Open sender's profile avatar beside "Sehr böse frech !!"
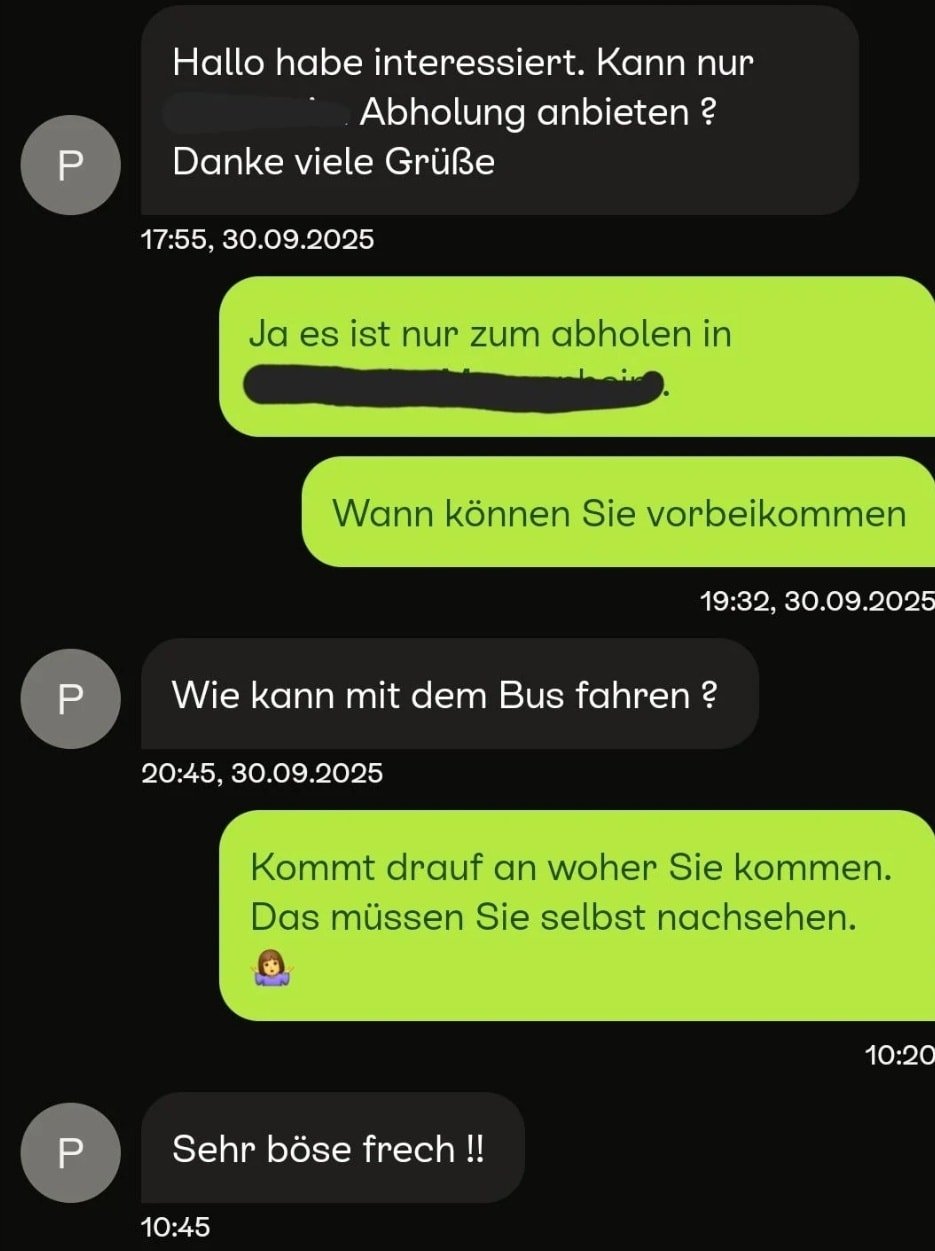935x1251 pixels. [70, 1152]
